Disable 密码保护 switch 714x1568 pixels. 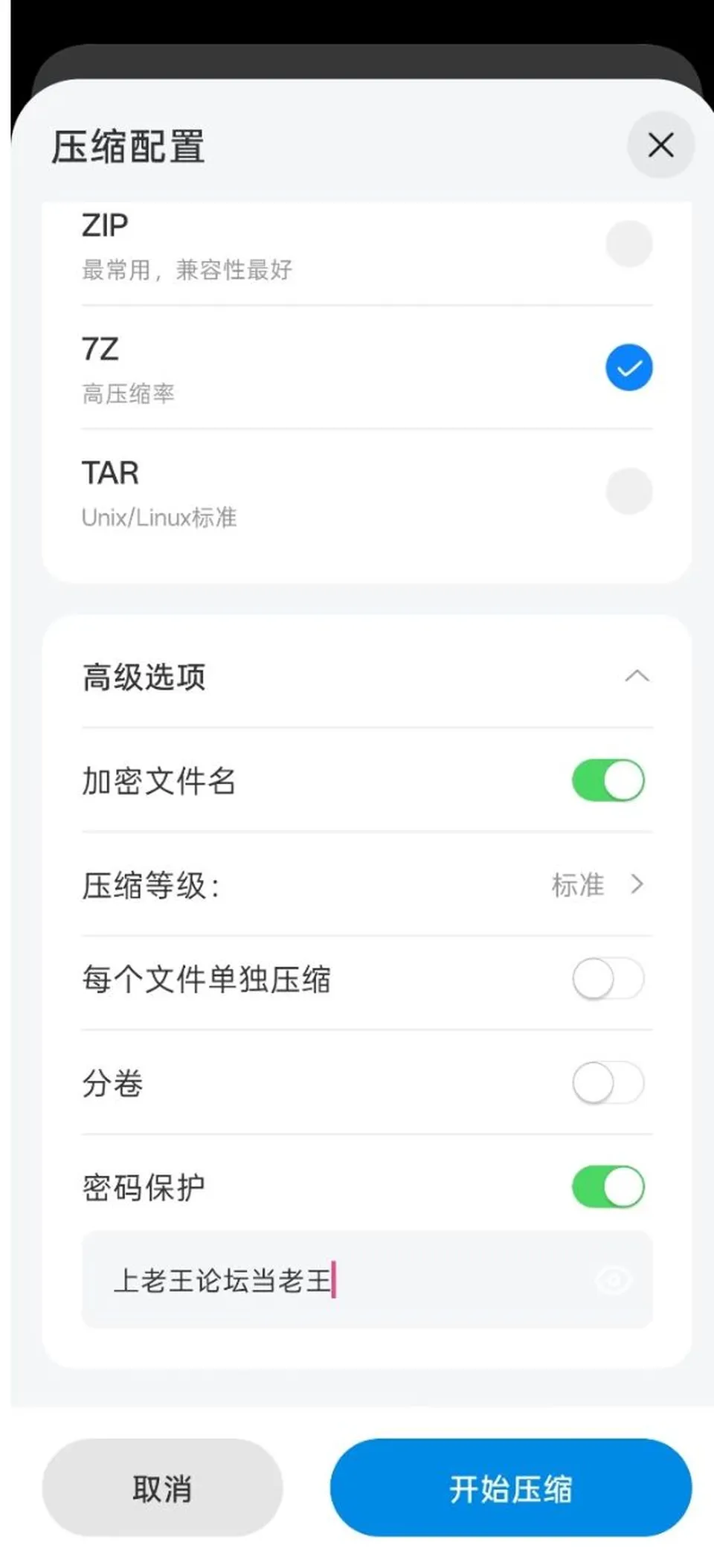click(x=608, y=1186)
